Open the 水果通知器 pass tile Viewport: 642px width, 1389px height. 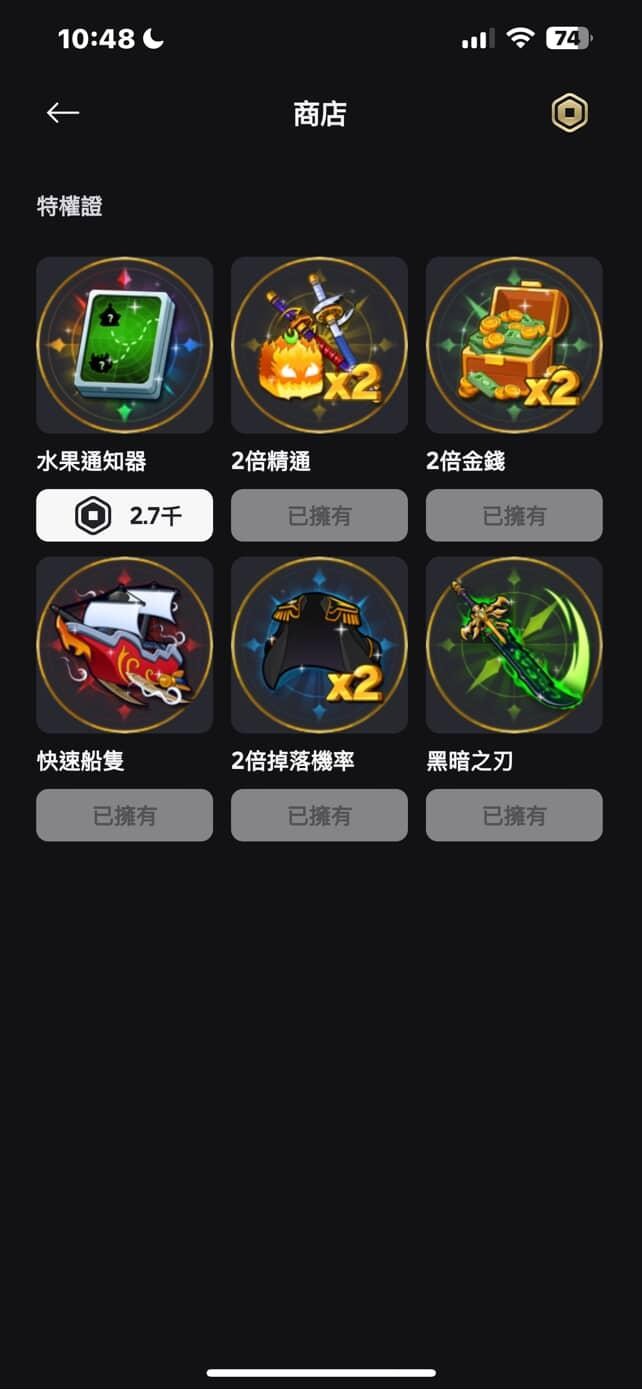(124, 345)
